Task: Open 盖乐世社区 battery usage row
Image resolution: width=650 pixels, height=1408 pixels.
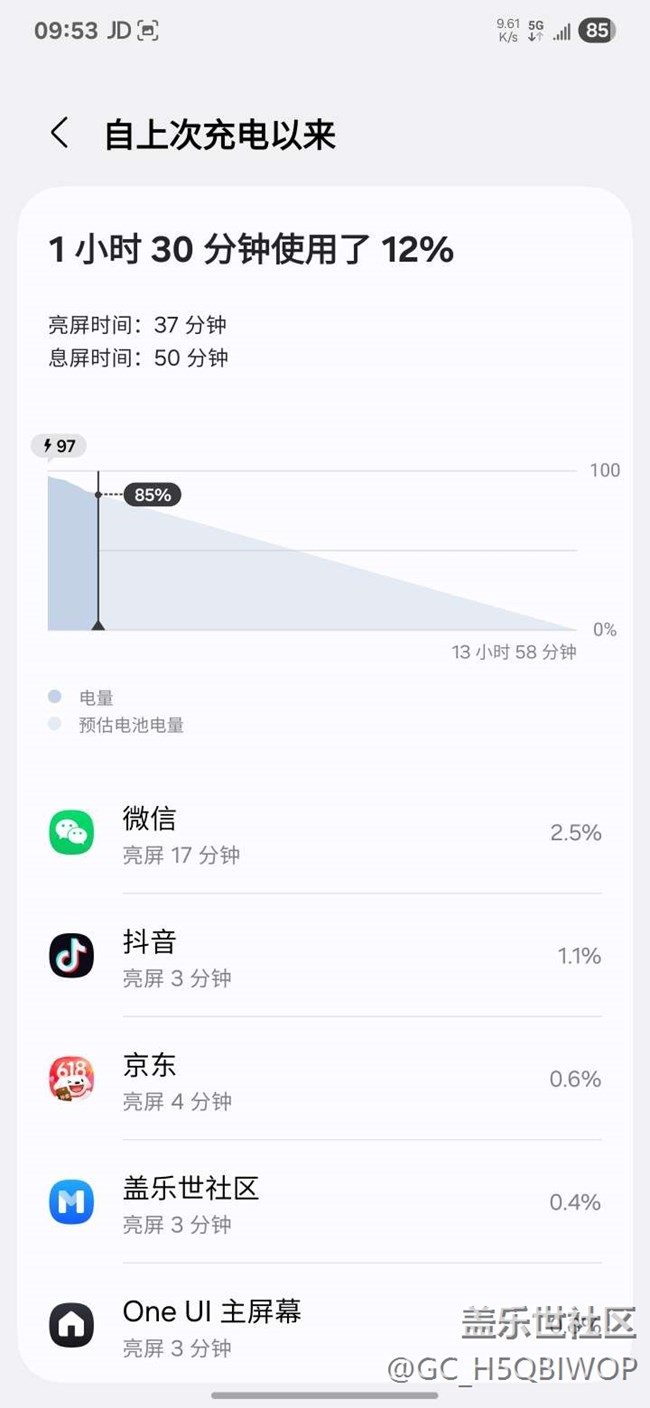Action: click(325, 1202)
